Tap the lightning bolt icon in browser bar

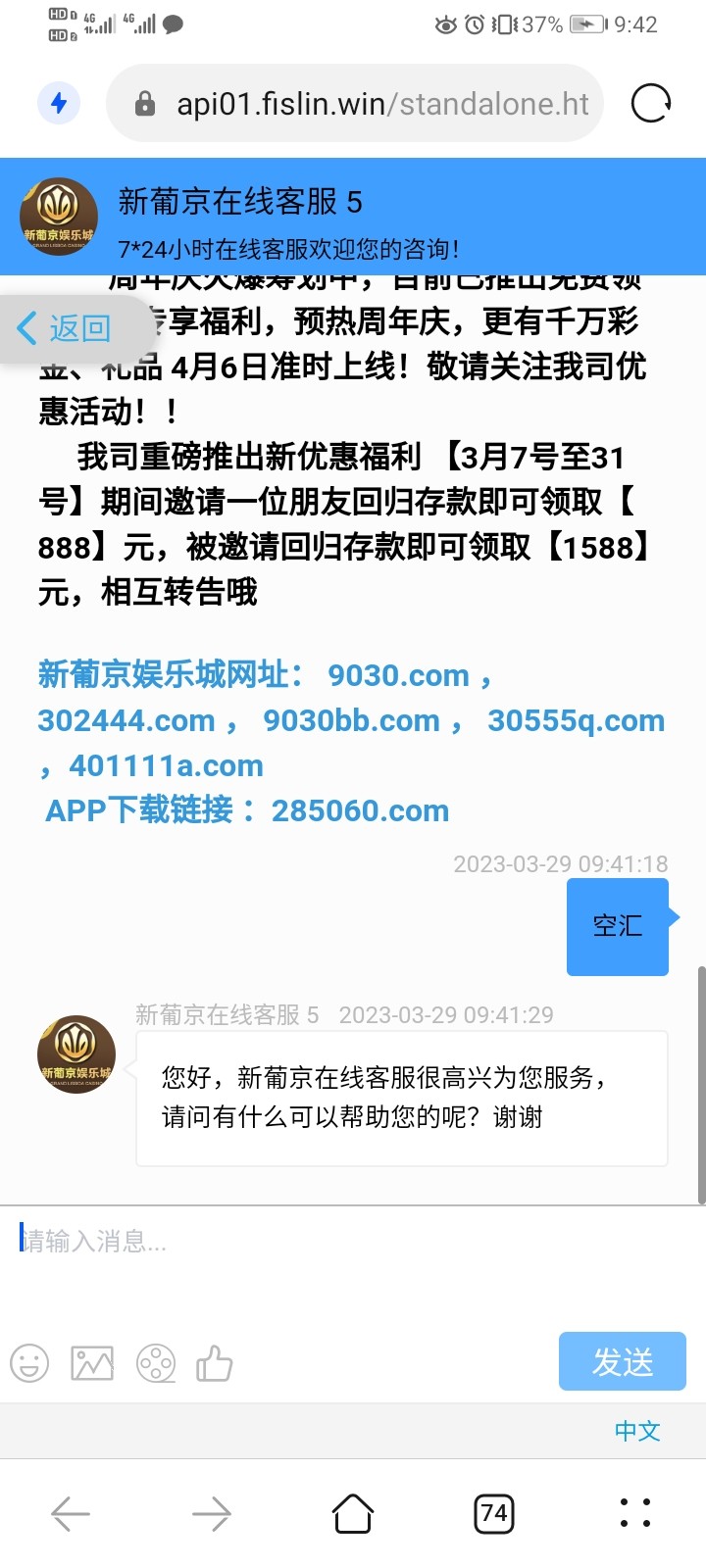(59, 103)
